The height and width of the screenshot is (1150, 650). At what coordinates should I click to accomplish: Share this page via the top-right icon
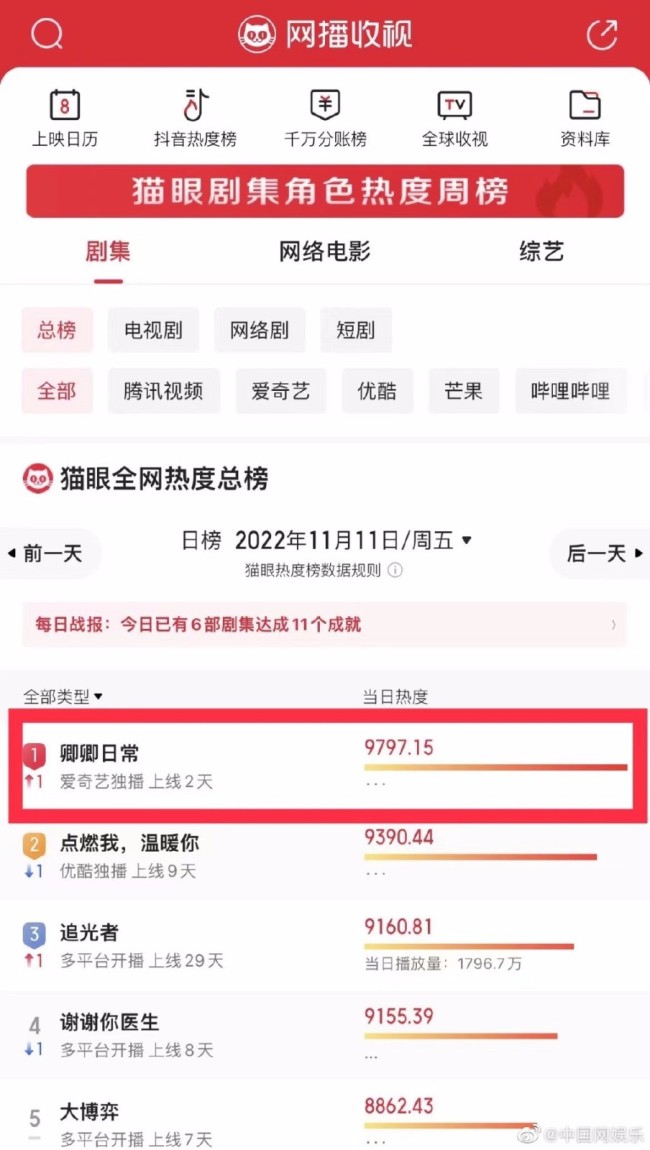[602, 34]
